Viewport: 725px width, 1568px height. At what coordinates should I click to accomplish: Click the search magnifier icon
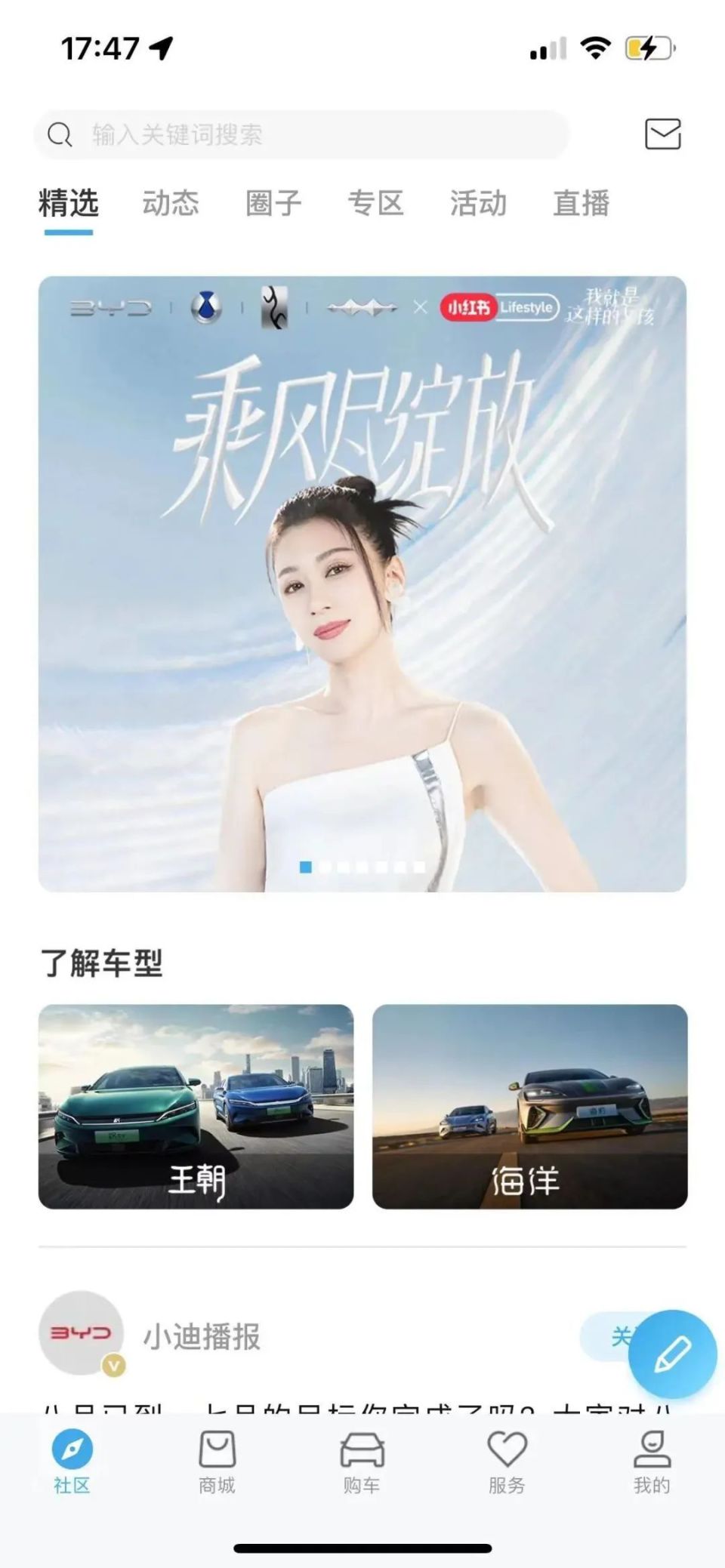pyautogui.click(x=60, y=134)
